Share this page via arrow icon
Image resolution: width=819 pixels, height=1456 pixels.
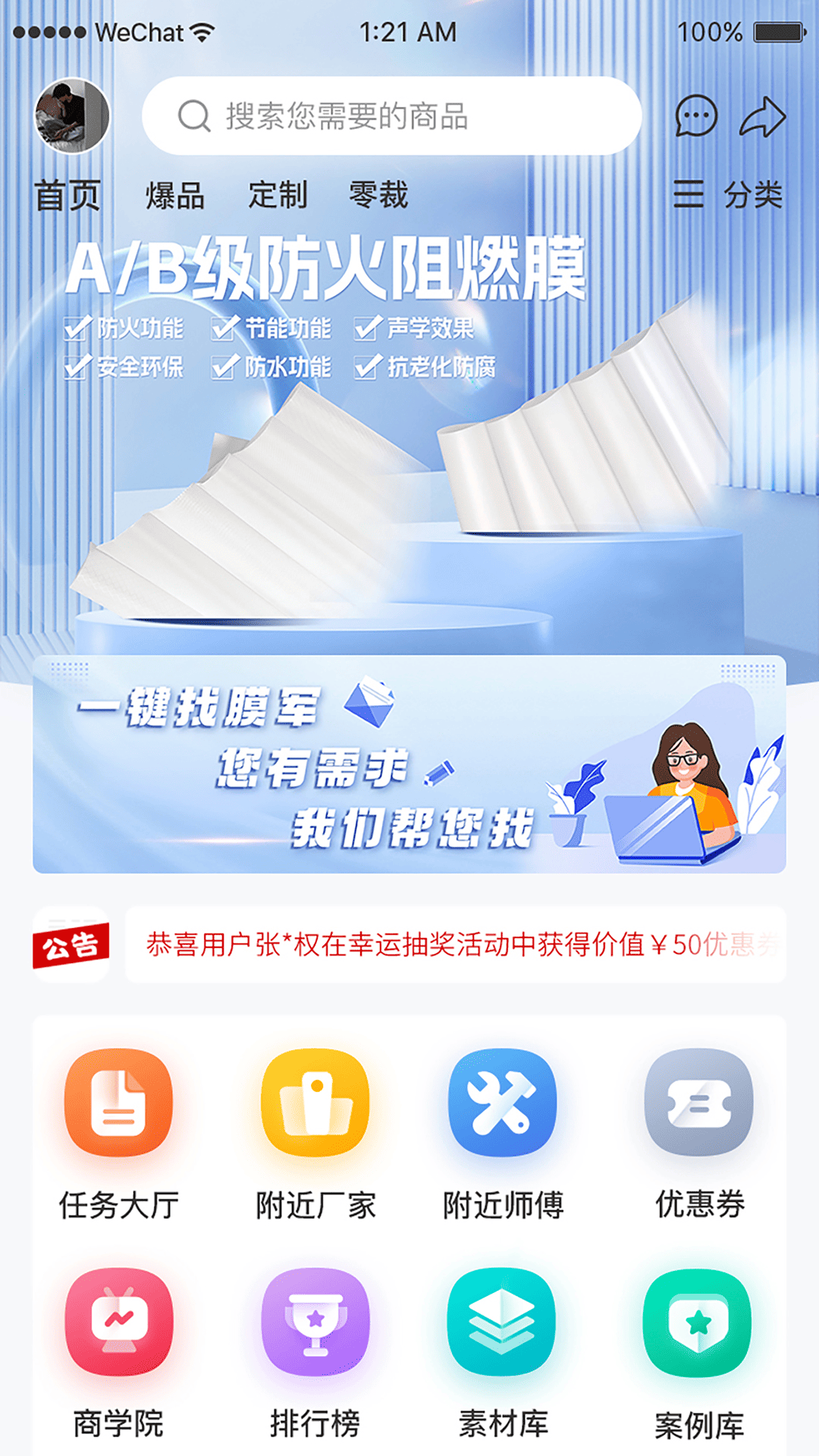point(762,116)
